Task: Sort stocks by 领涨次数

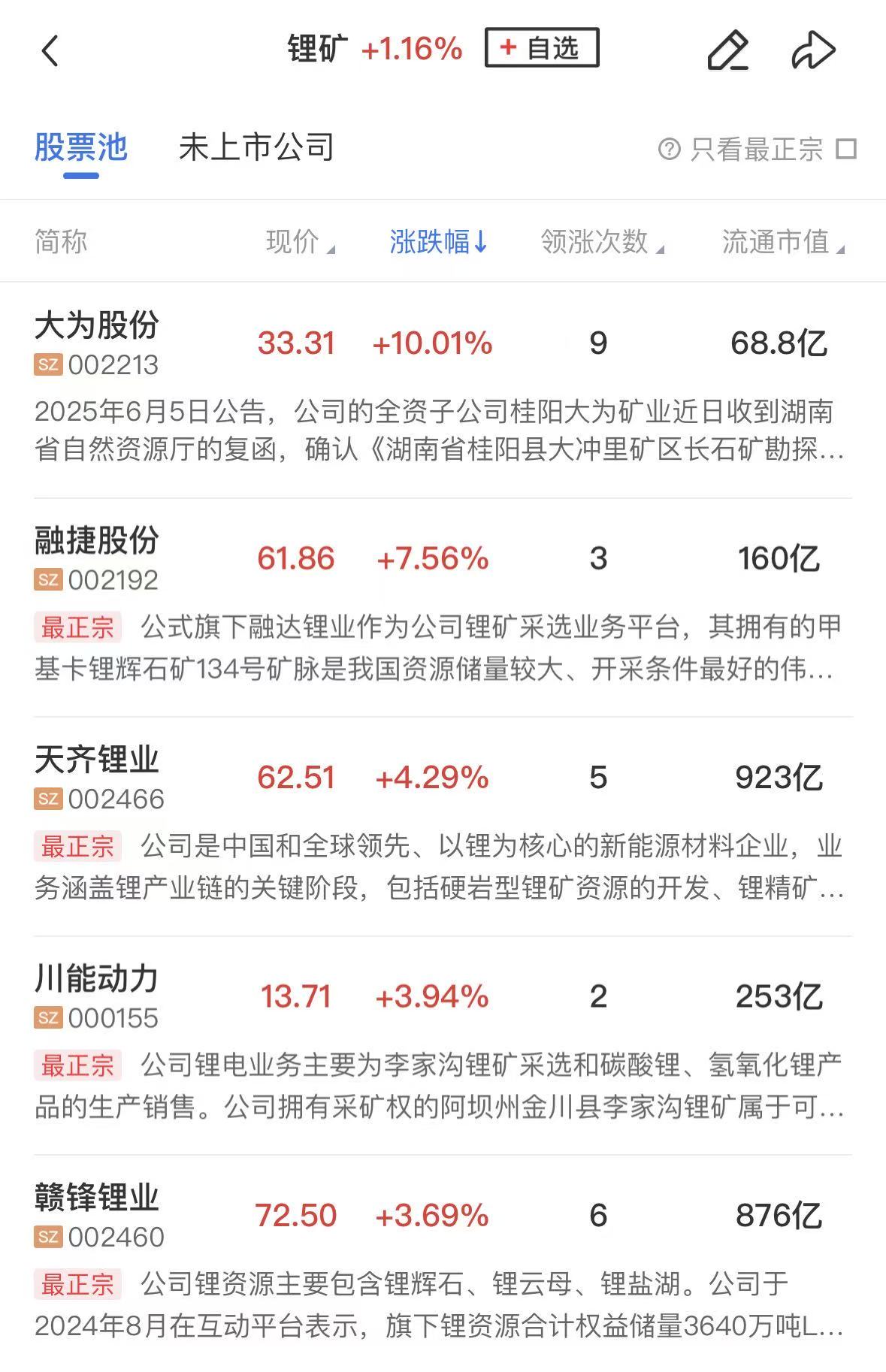Action: [602, 242]
